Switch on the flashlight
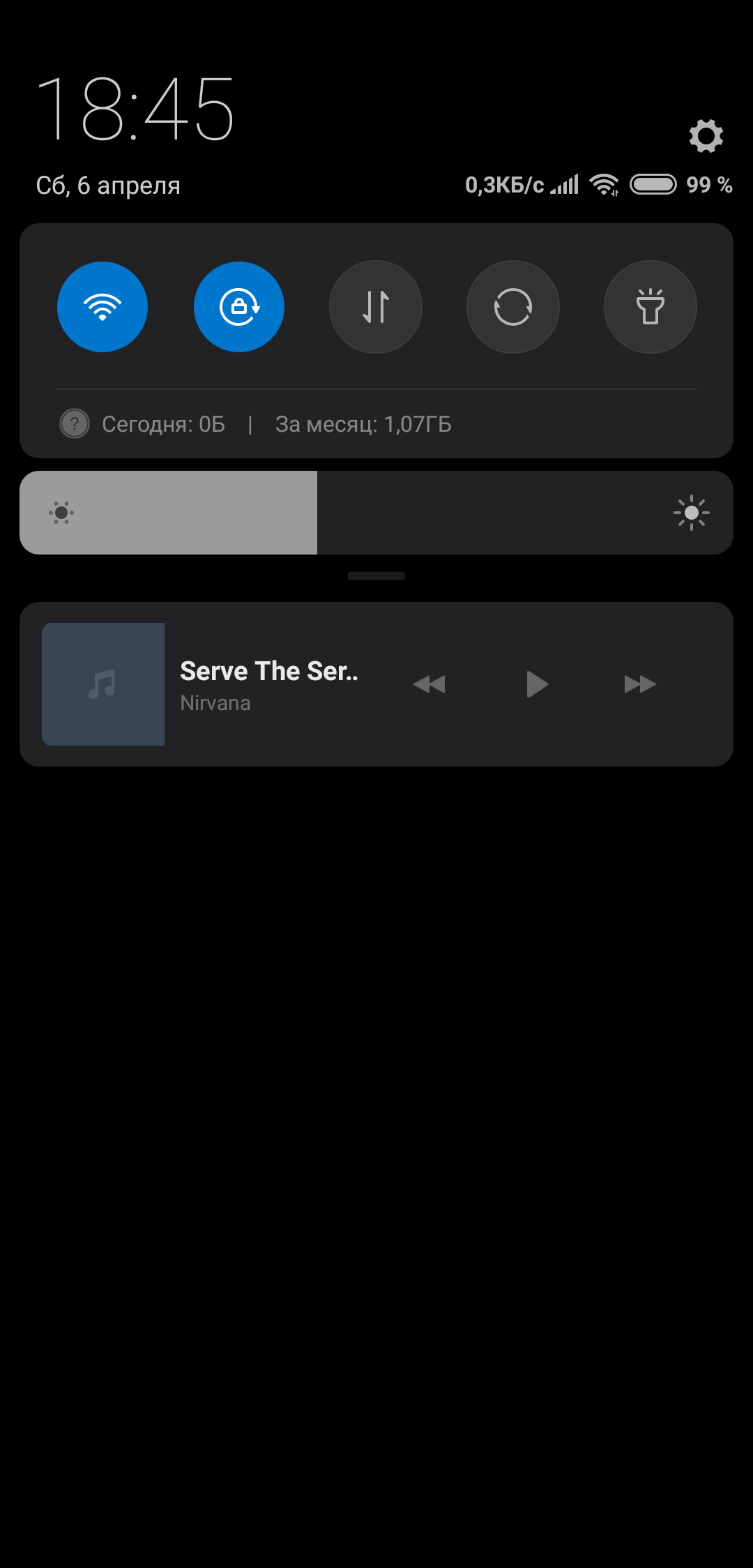 [651, 307]
